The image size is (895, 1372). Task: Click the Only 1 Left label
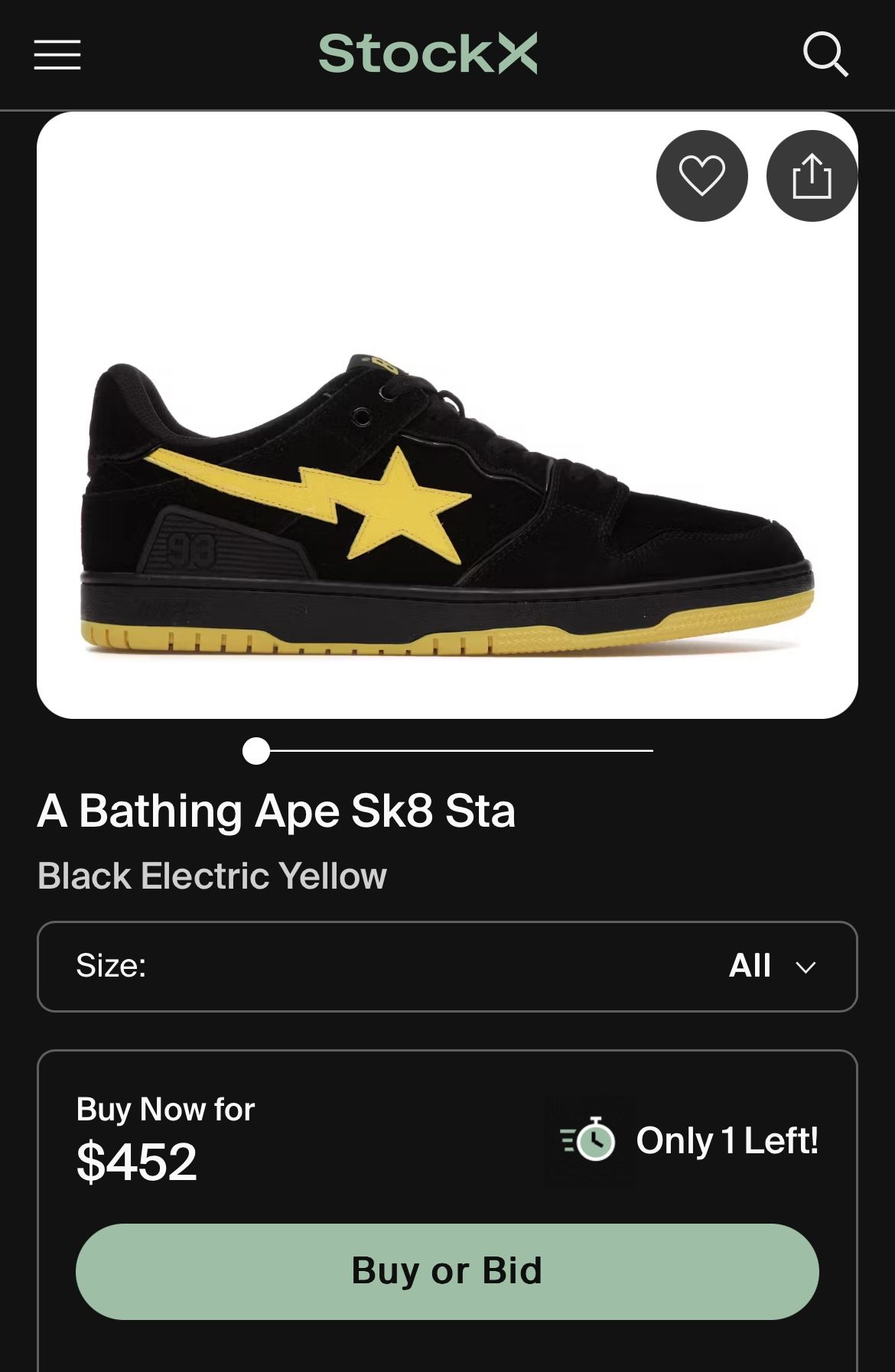[727, 1140]
